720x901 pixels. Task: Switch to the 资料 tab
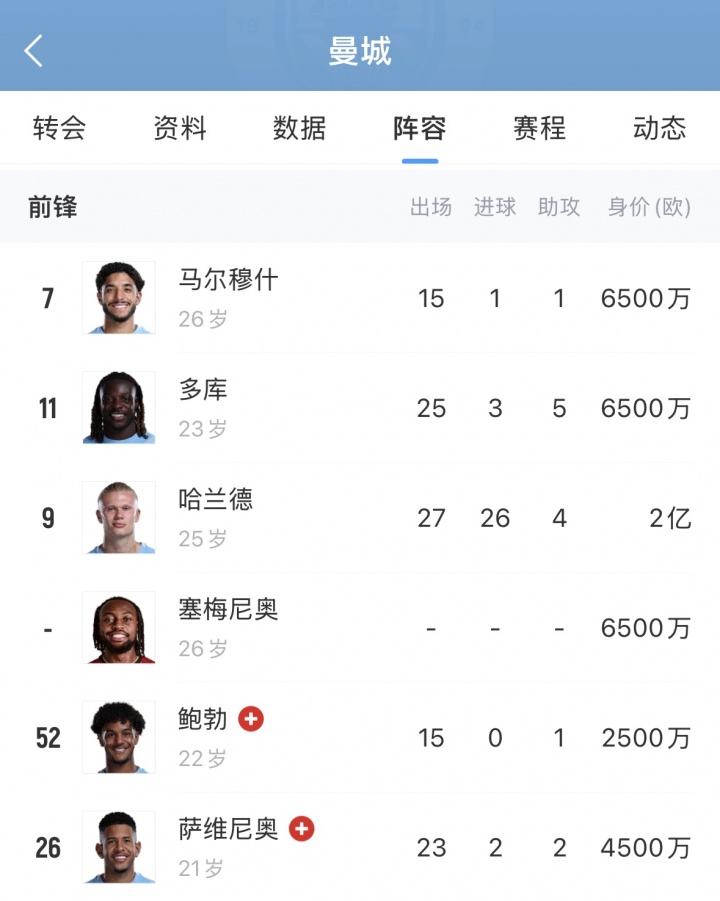tap(179, 128)
